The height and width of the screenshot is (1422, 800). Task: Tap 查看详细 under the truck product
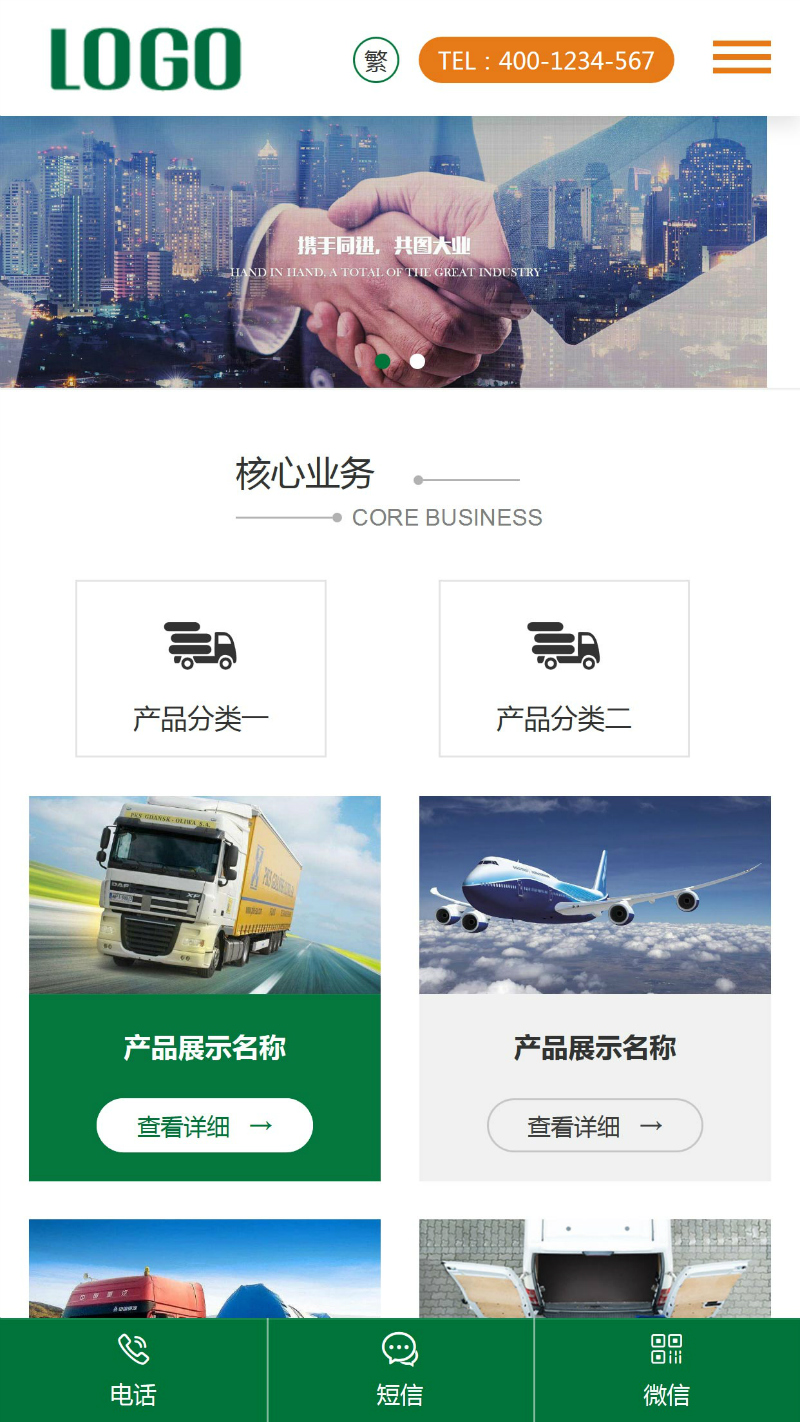(205, 1126)
